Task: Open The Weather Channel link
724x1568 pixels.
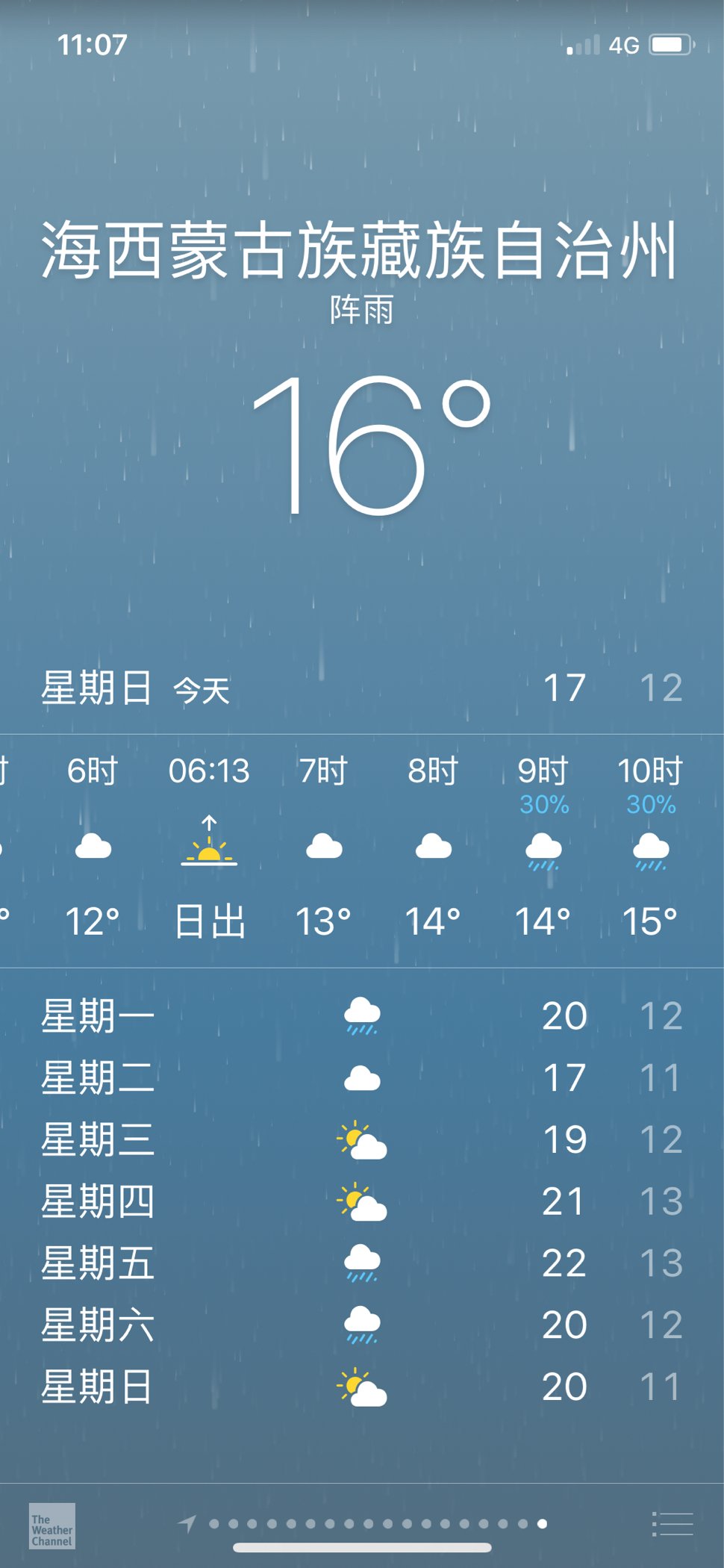Action: [x=52, y=1525]
